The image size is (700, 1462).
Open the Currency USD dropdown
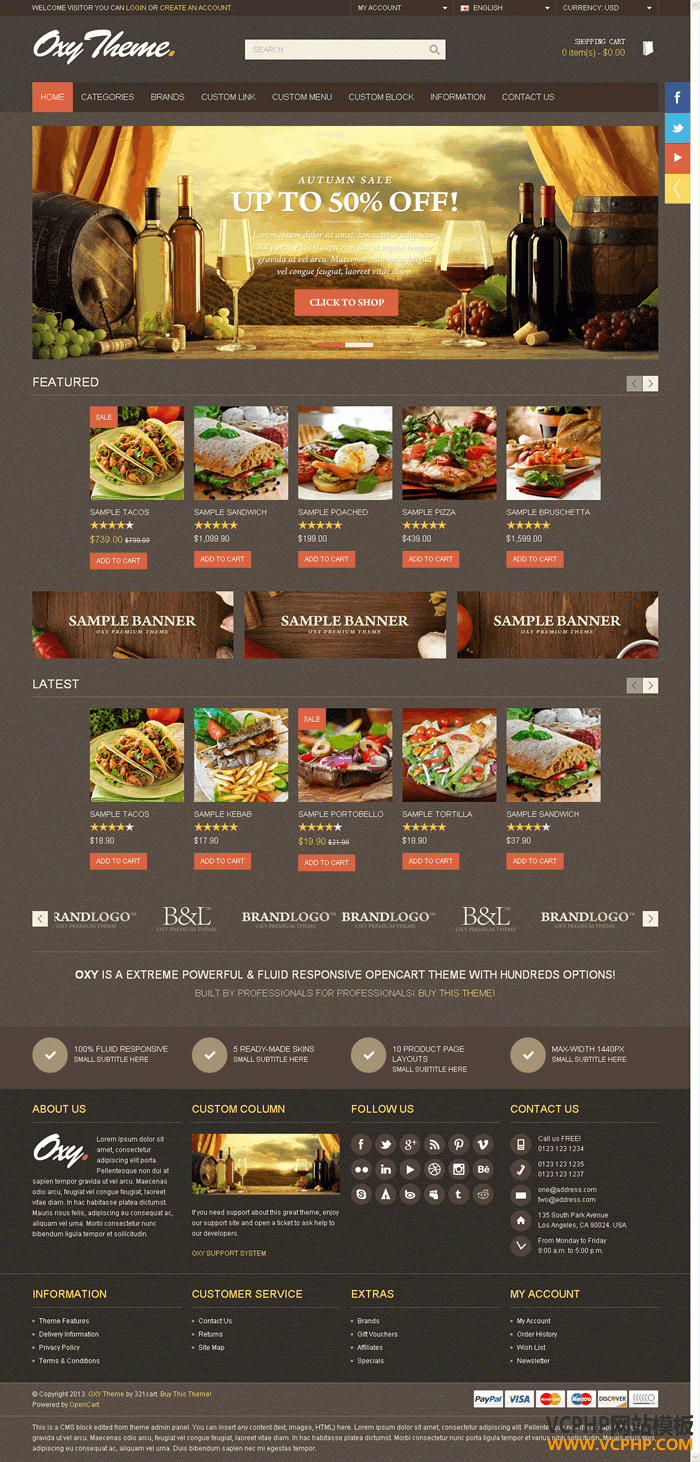click(607, 8)
